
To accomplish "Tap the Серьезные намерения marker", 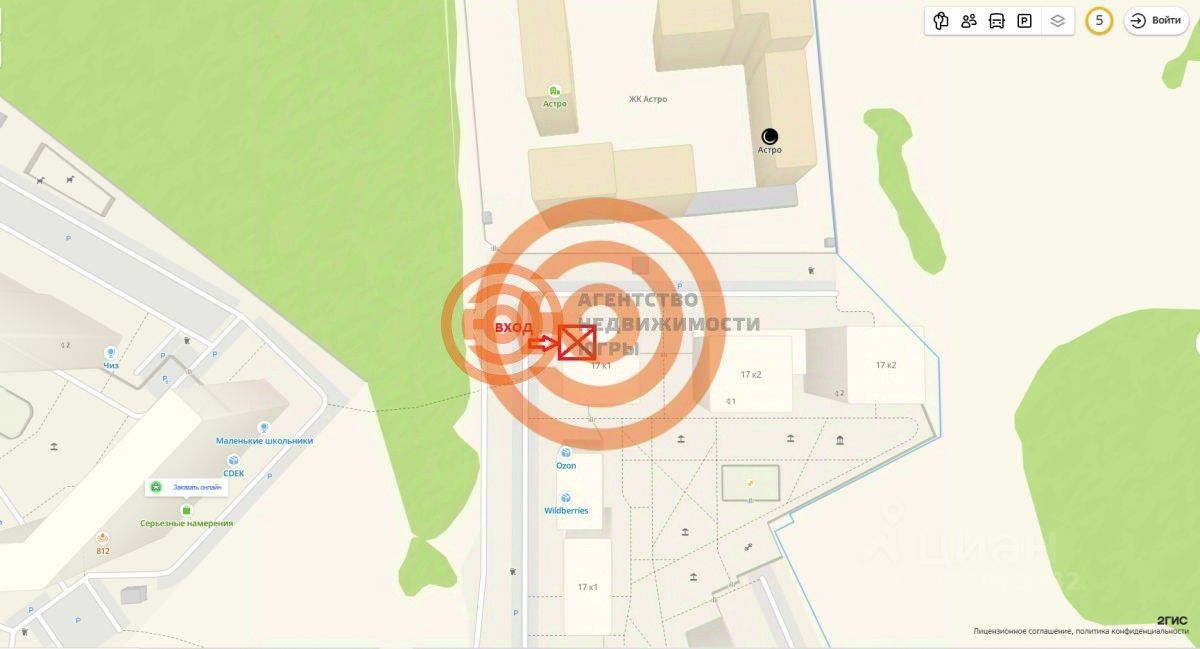I will tap(186, 511).
